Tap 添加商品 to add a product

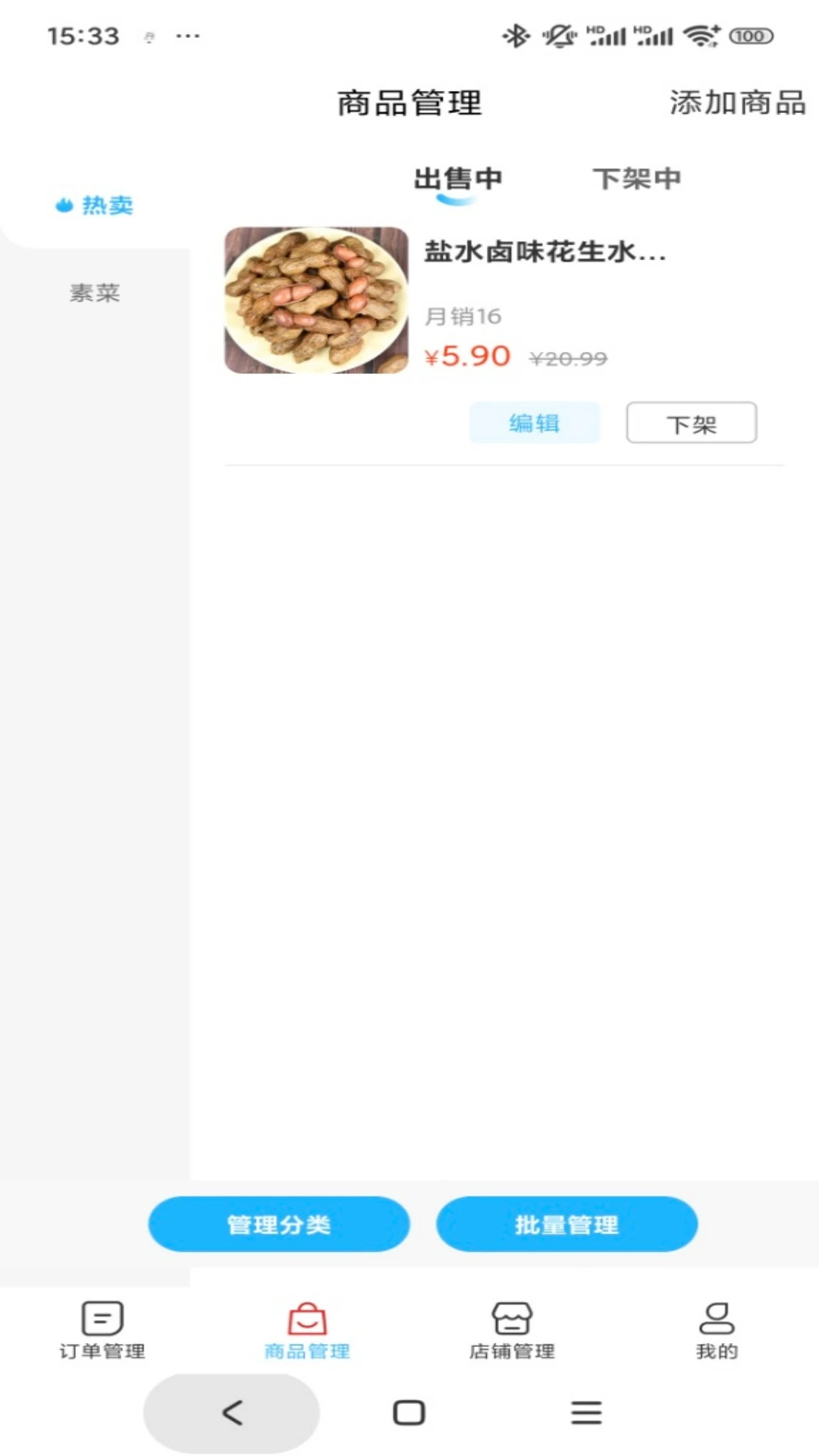point(736,102)
